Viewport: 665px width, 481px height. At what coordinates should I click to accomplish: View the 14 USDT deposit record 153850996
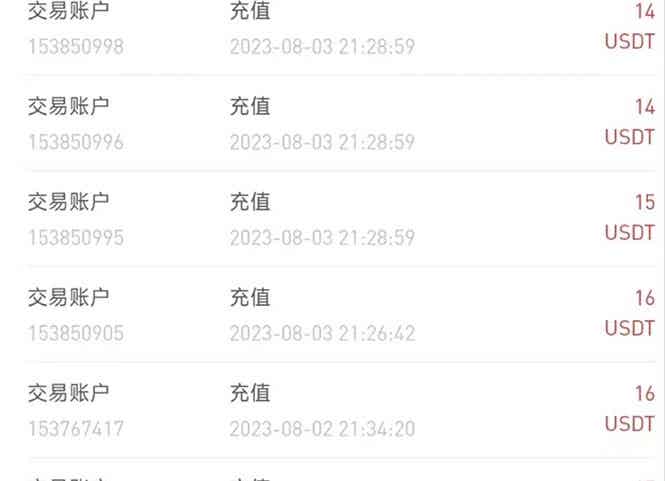coord(332,123)
